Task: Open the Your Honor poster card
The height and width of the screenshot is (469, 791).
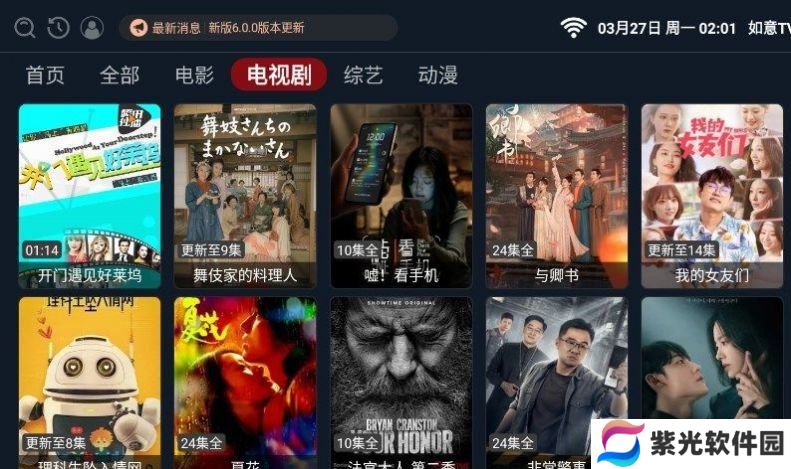Action: tap(401, 382)
